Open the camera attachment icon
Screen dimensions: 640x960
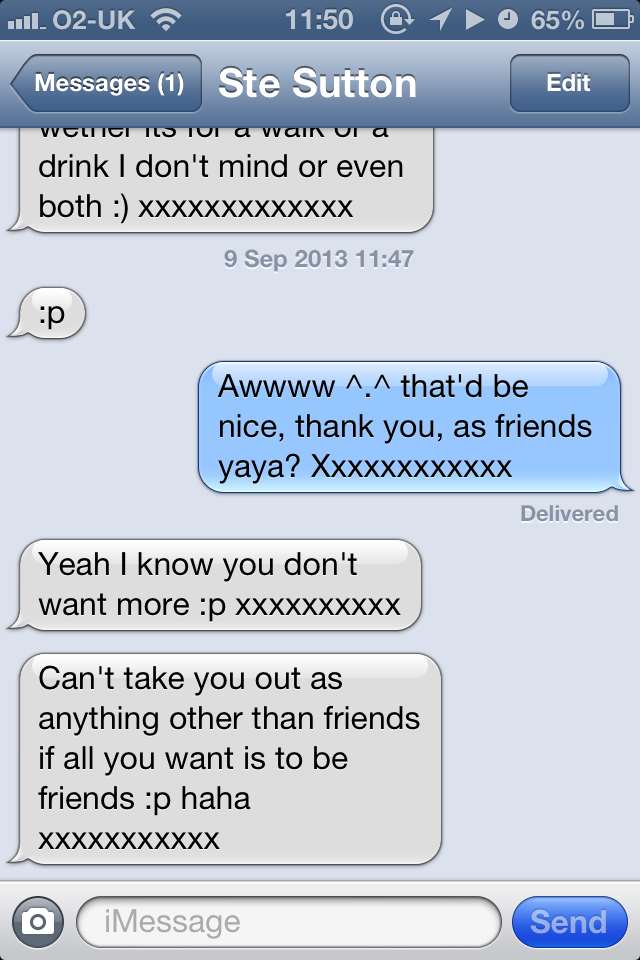[38, 920]
